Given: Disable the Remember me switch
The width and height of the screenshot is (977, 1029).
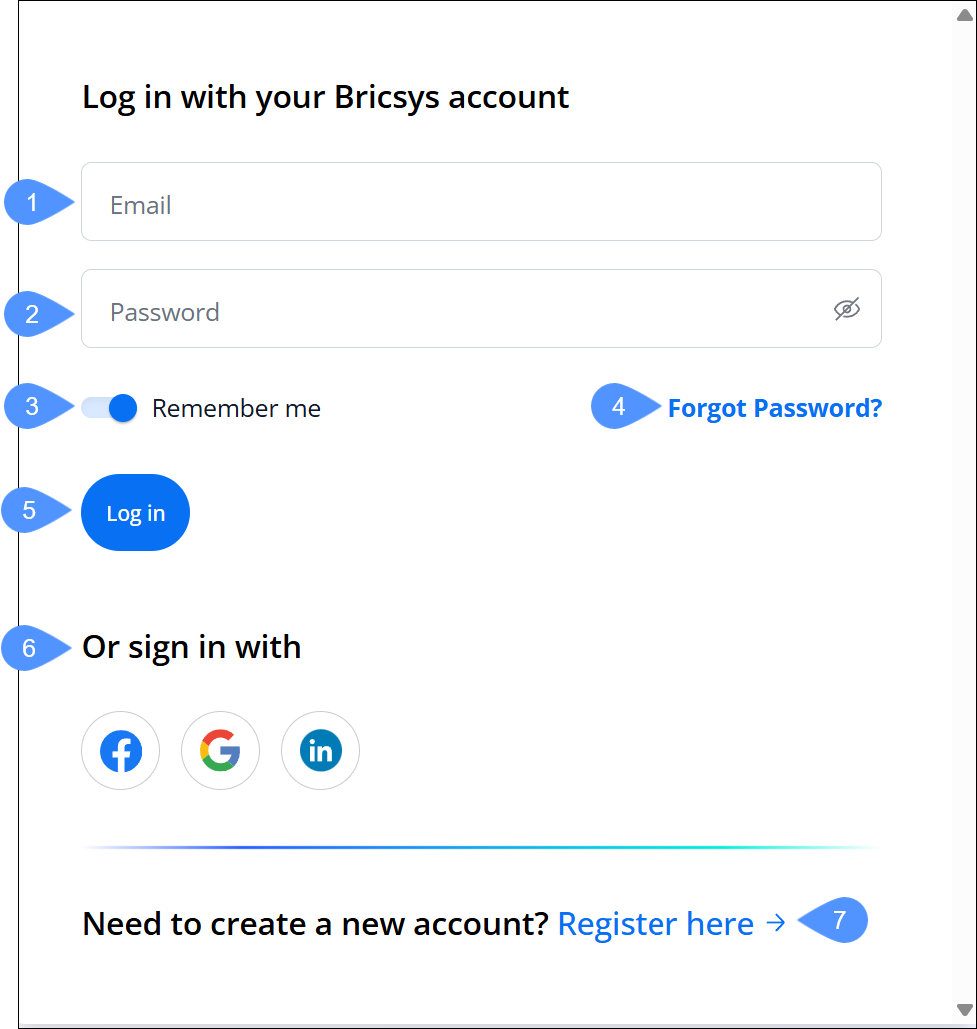Looking at the screenshot, I should point(109,408).
